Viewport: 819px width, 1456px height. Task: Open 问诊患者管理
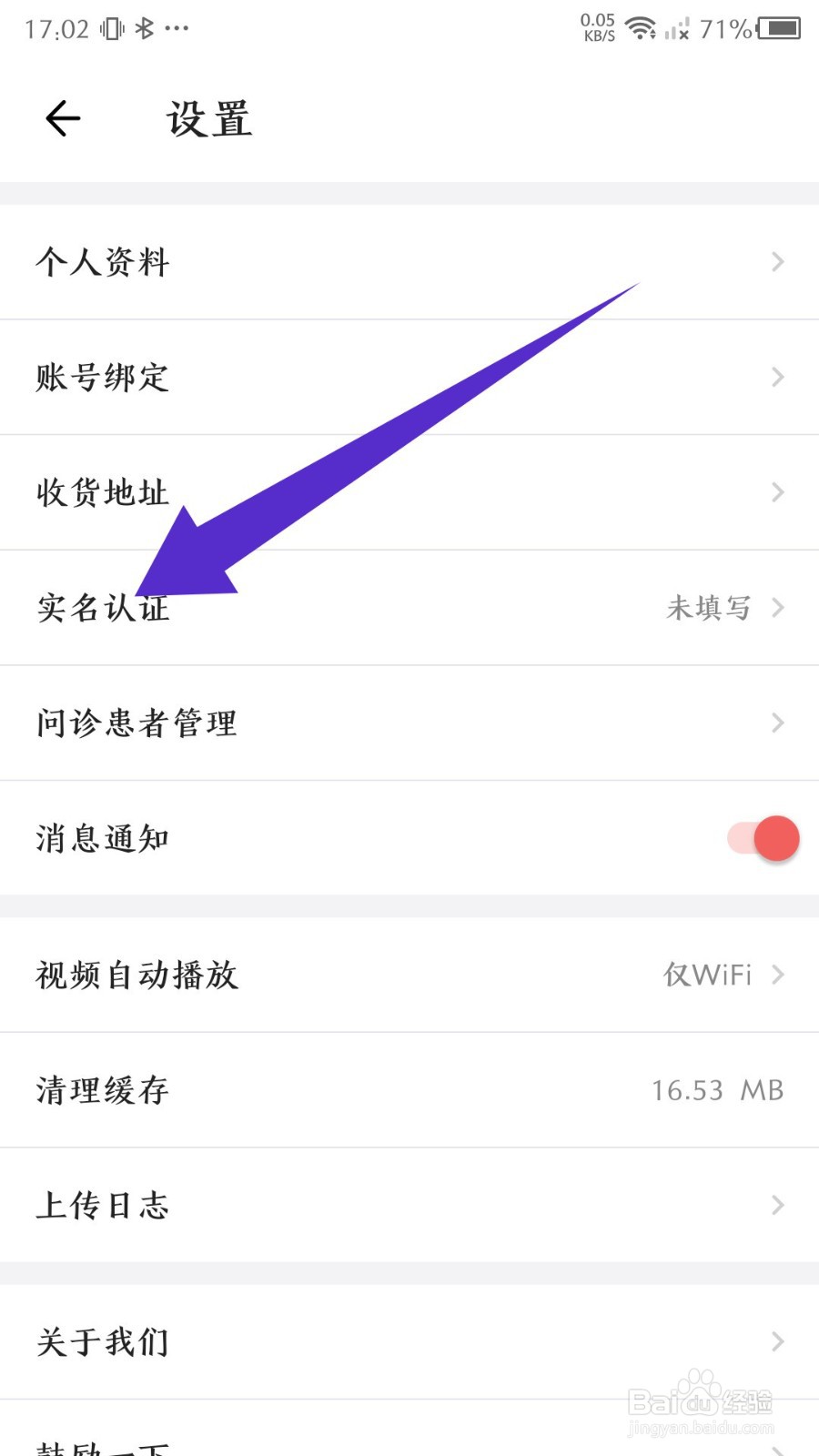[x=409, y=723]
